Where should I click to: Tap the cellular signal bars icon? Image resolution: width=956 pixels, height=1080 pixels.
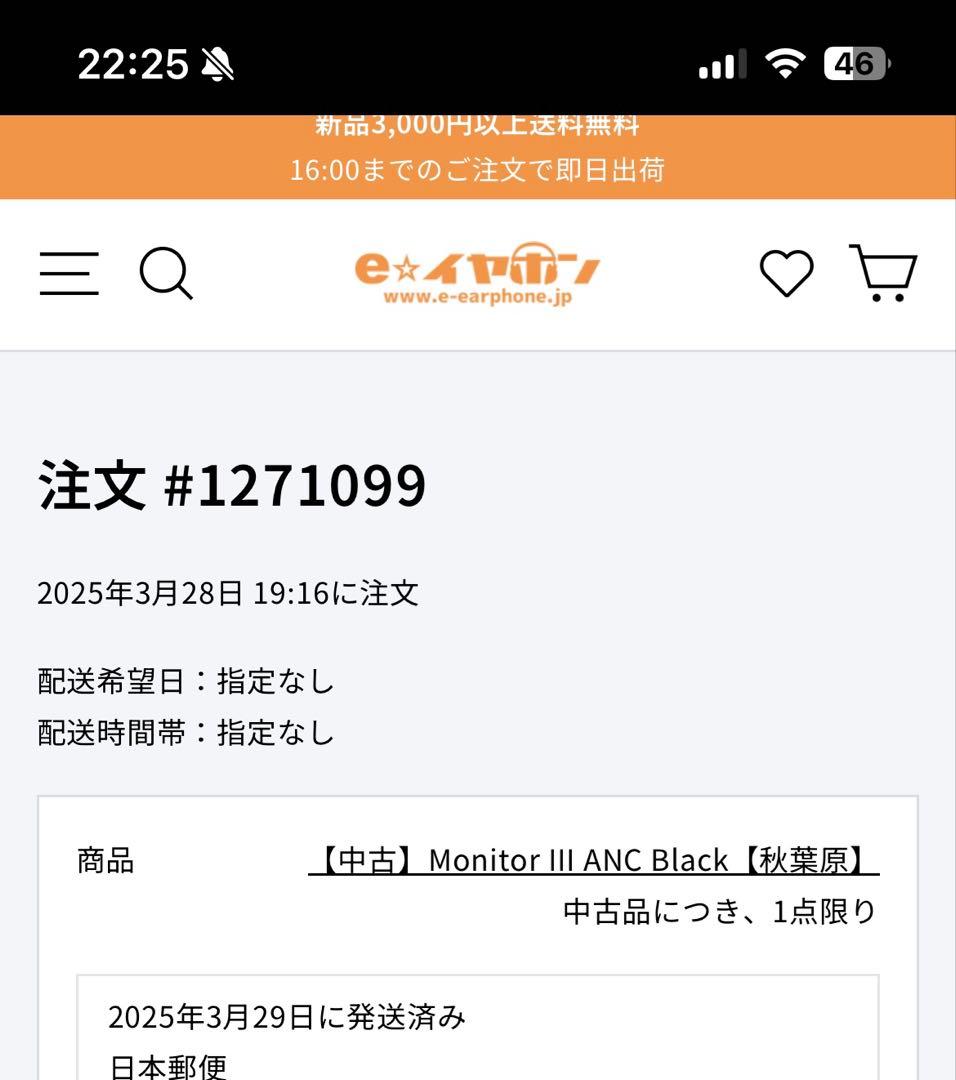pos(722,62)
